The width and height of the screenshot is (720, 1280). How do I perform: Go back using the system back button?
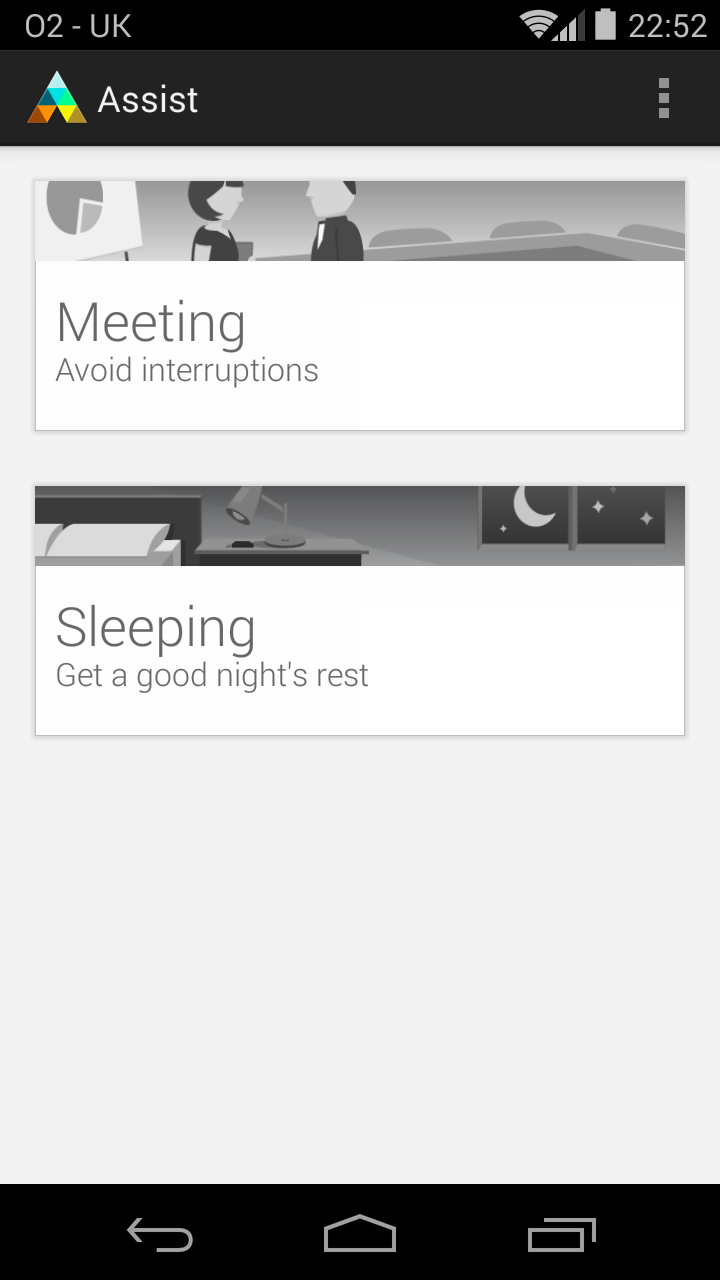pos(160,1234)
